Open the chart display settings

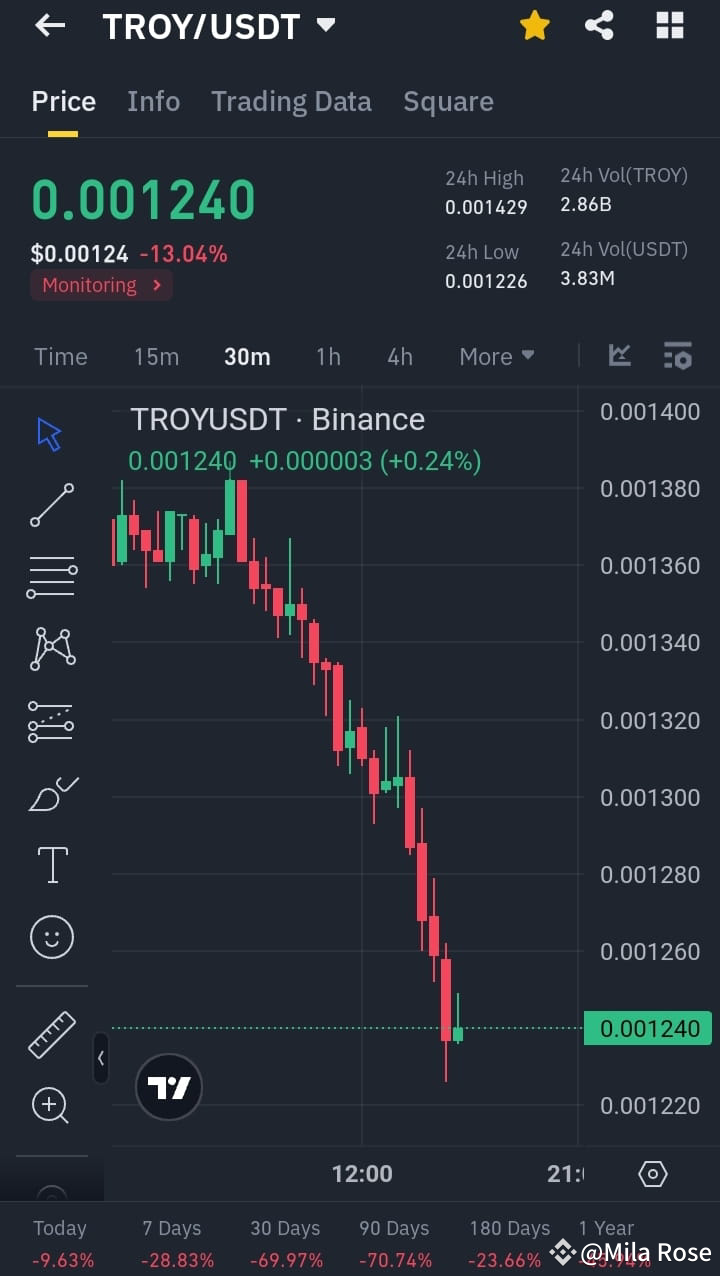pyautogui.click(x=678, y=355)
